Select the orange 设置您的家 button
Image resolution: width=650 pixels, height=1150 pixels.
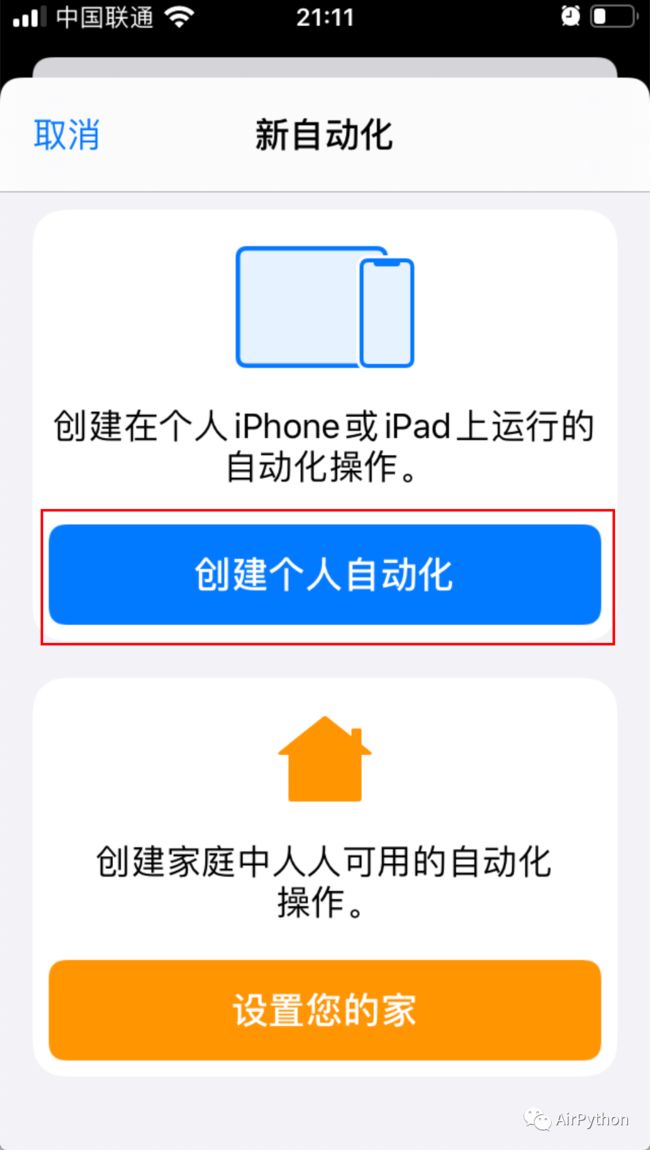(325, 1010)
